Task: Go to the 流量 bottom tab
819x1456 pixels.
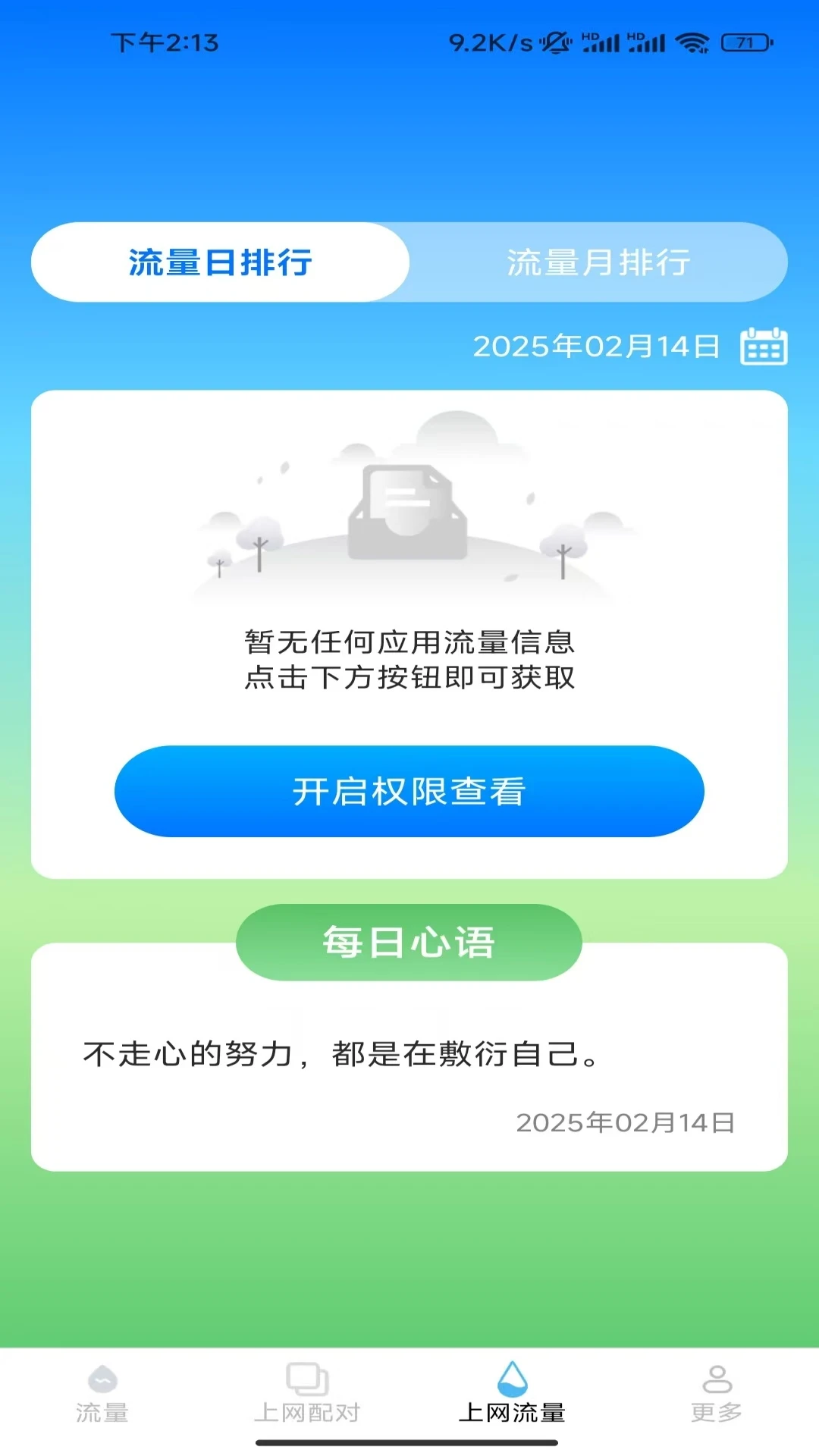Action: point(102,1395)
